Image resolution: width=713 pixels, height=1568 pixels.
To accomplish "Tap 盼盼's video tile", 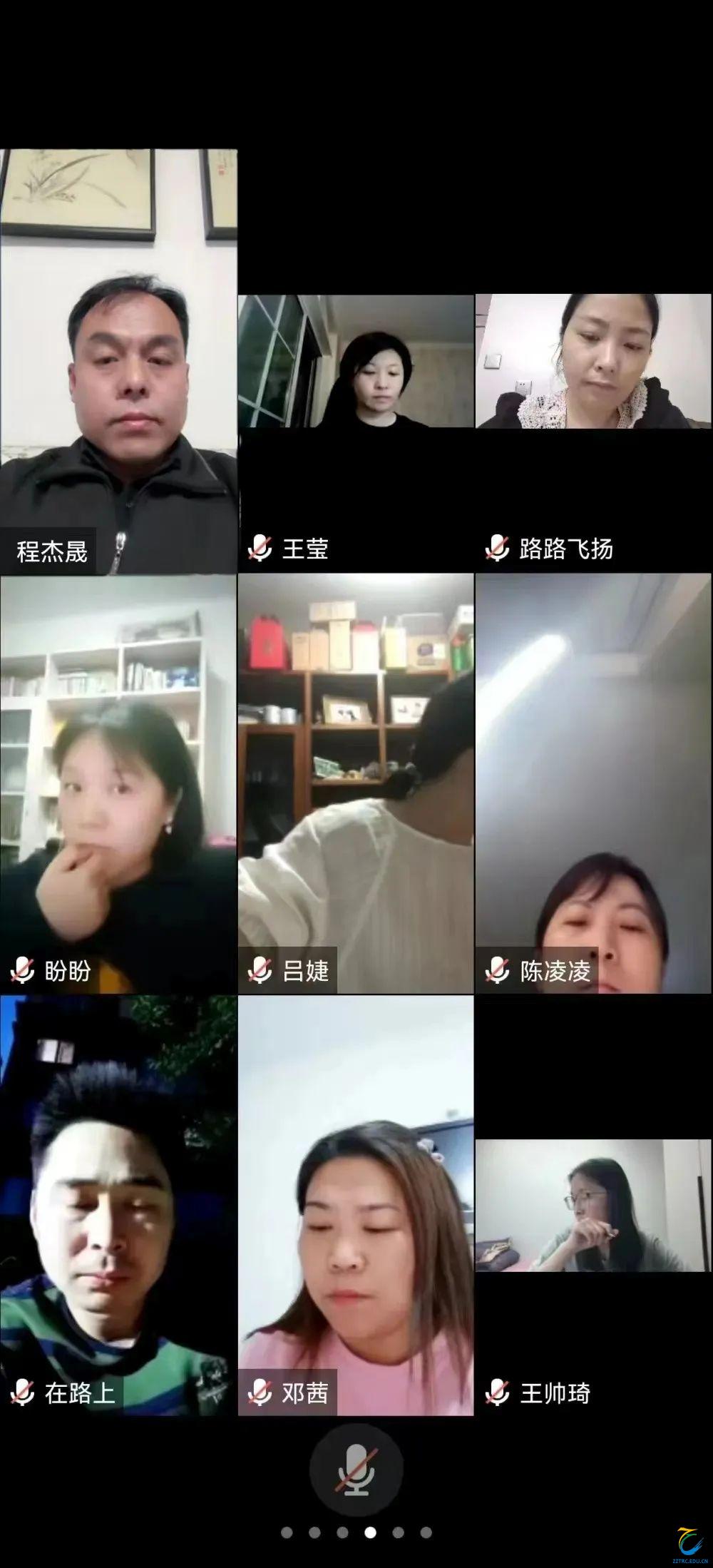I will pyautogui.click(x=118, y=784).
